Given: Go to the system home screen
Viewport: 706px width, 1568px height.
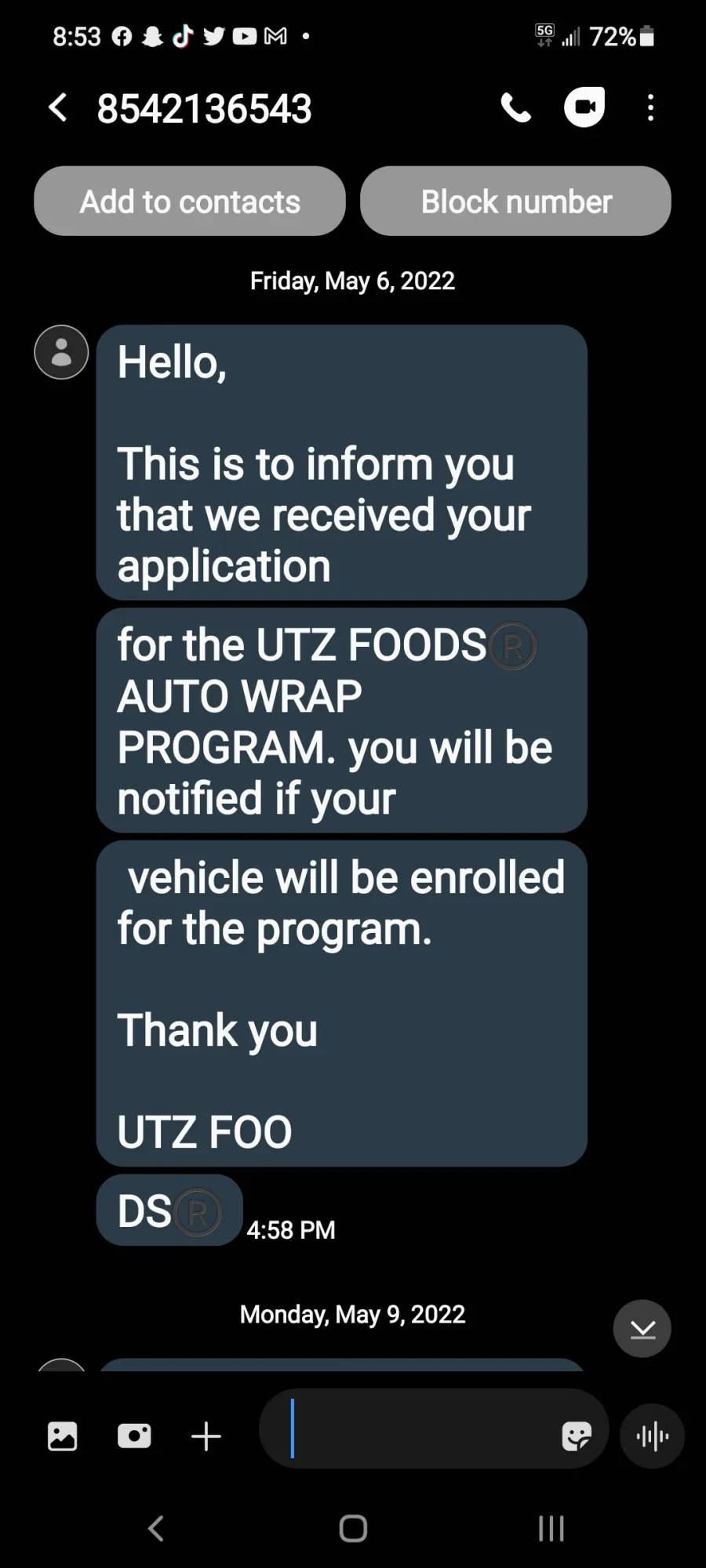Looking at the screenshot, I should [353, 1528].
